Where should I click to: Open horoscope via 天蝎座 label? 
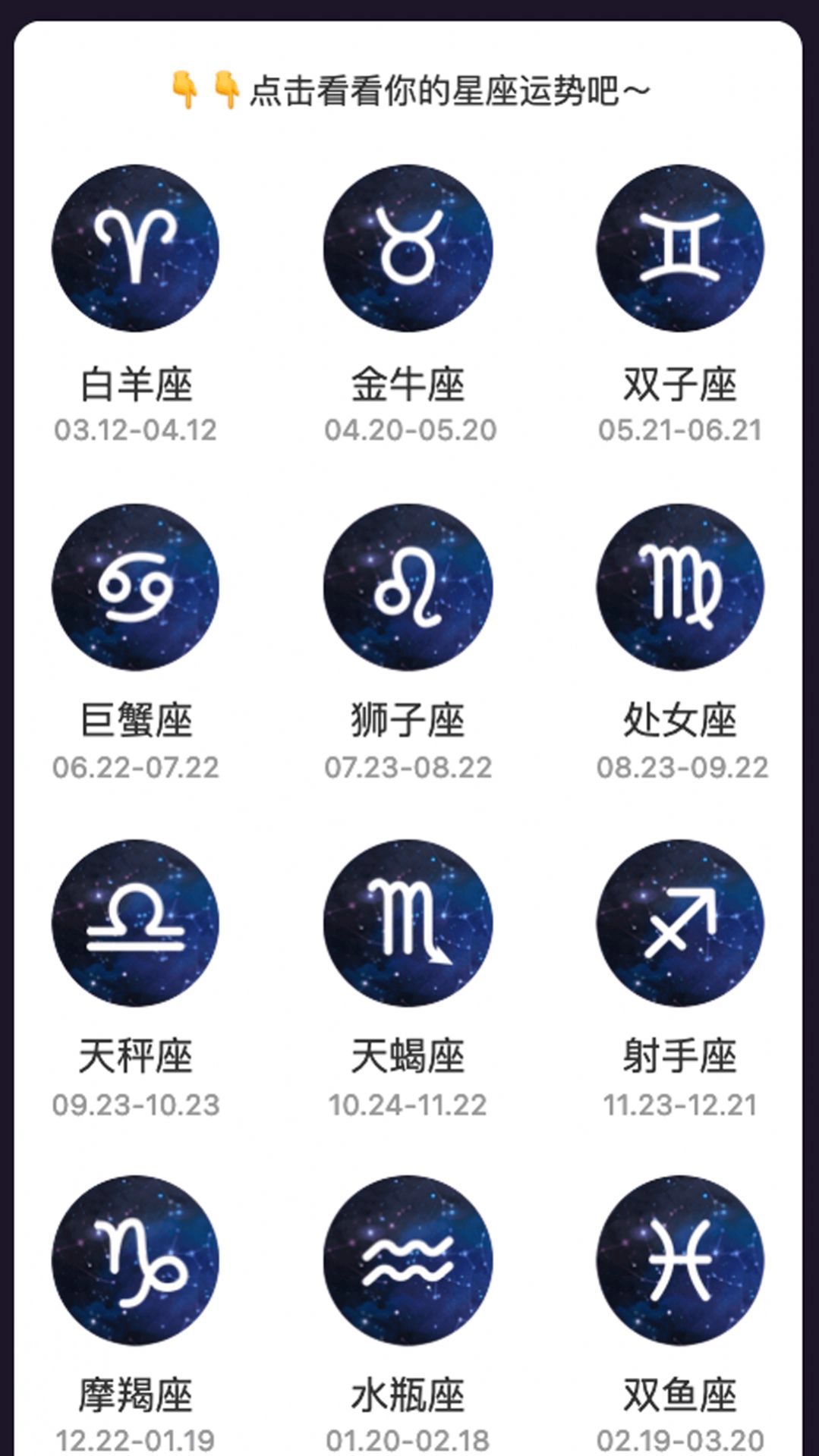408,1056
